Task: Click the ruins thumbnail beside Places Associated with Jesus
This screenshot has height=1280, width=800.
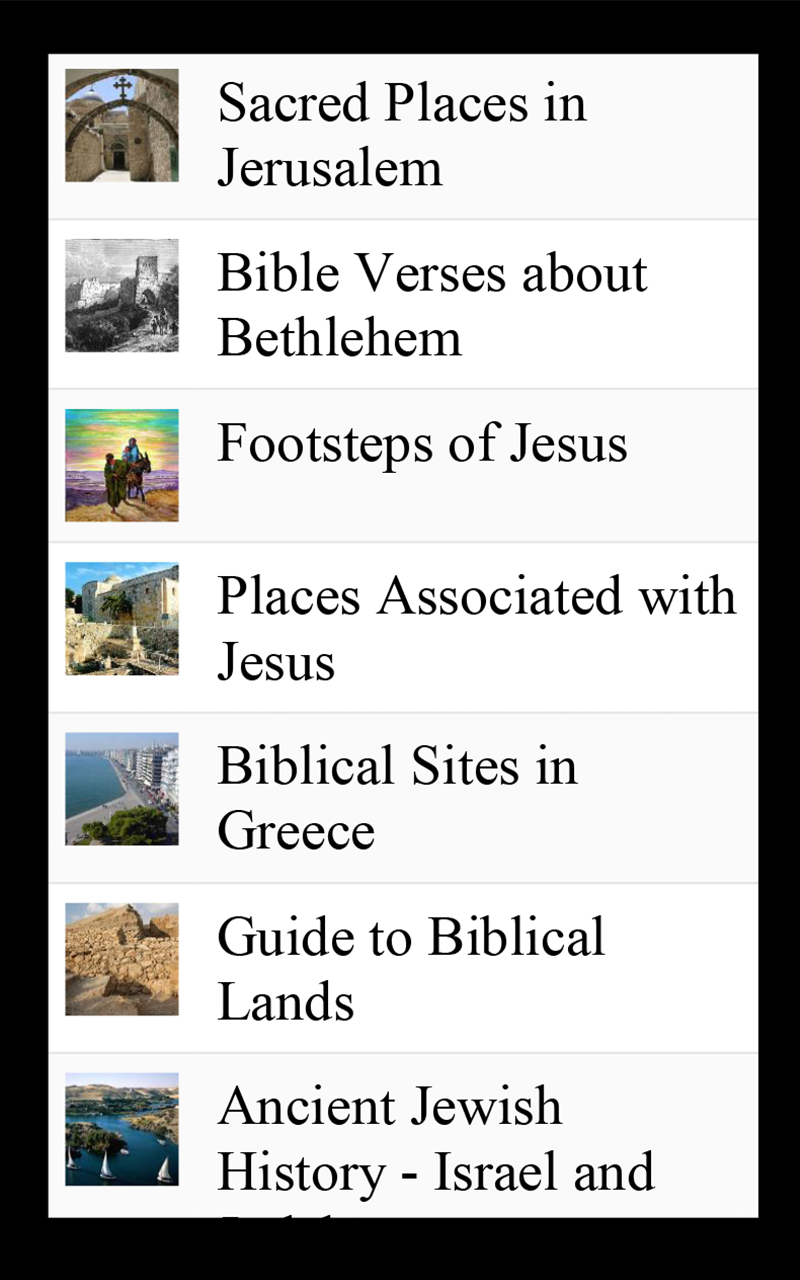Action: pos(121,620)
